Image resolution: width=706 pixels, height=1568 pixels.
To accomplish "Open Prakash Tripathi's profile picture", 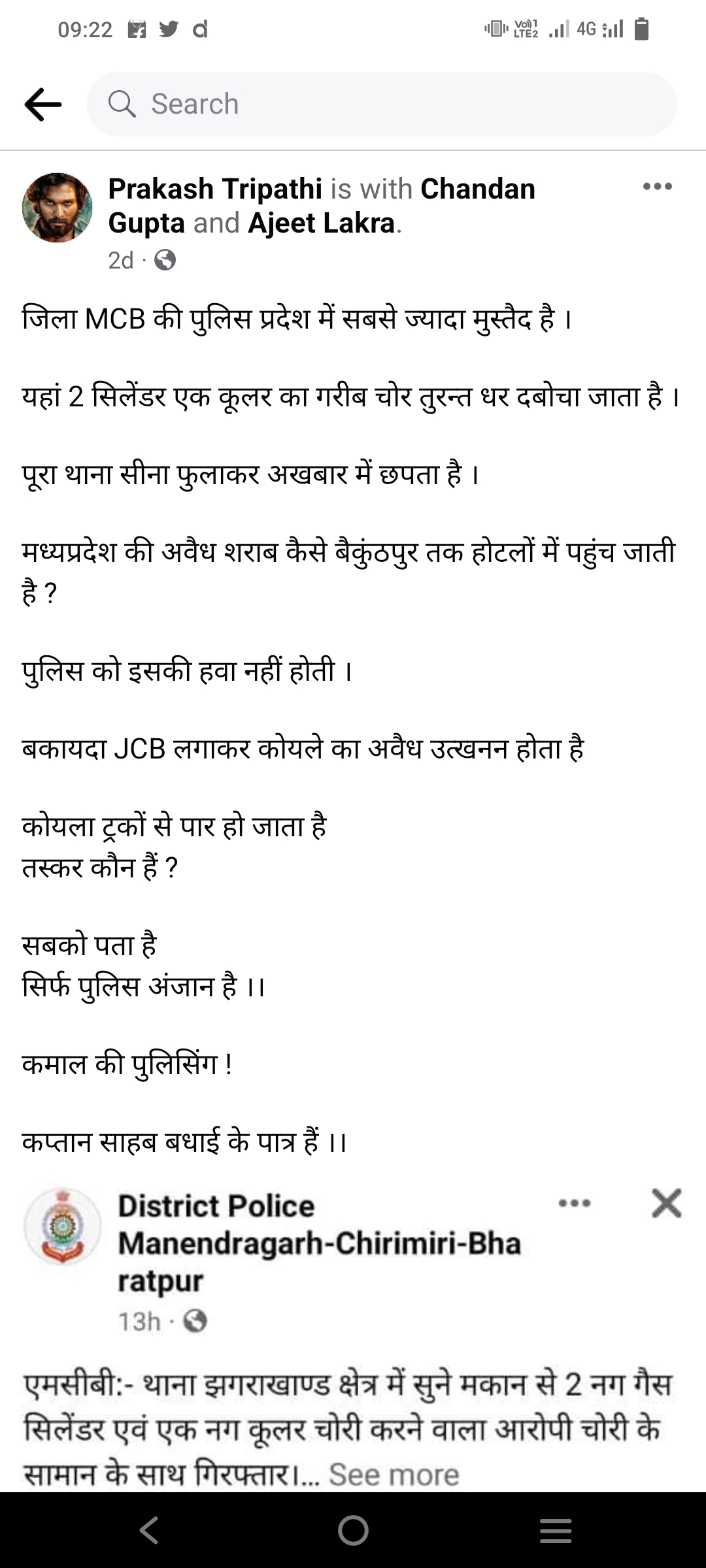I will [58, 208].
